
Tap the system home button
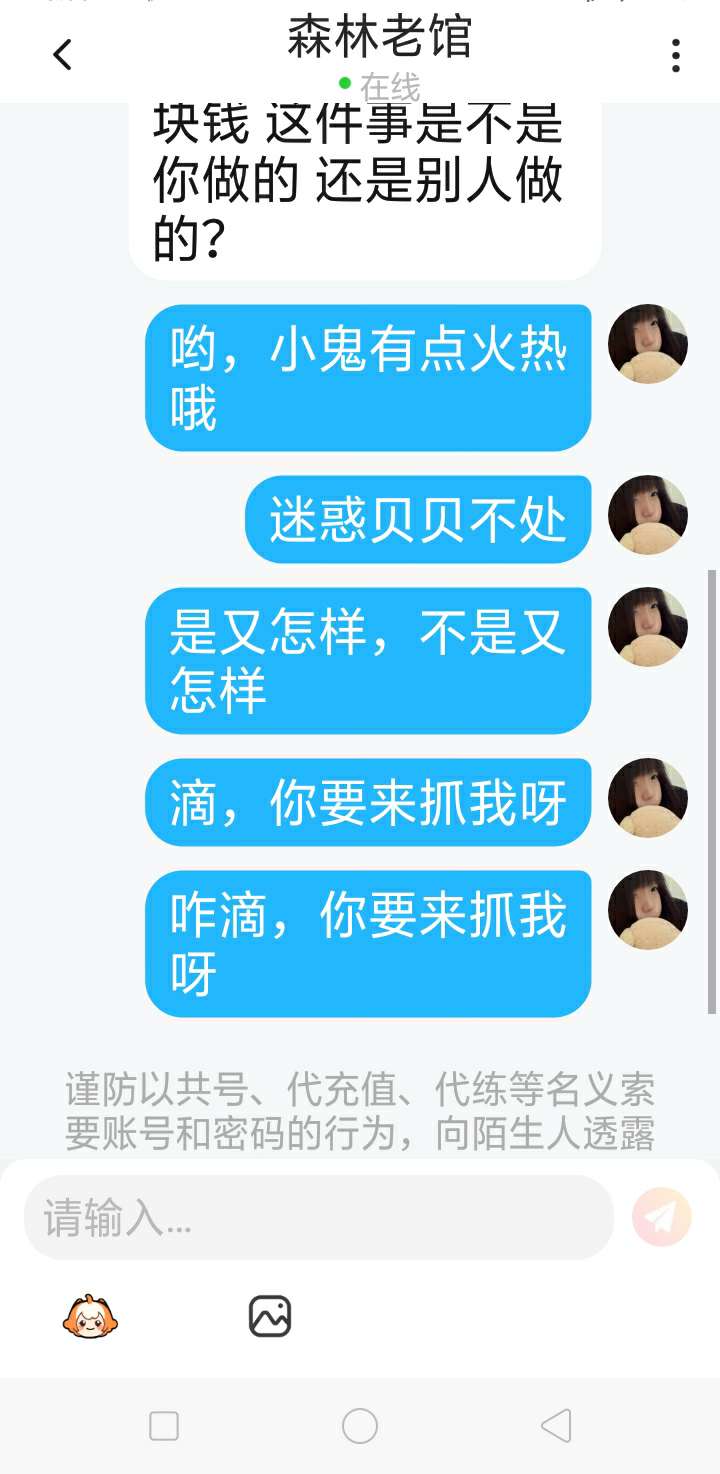(x=360, y=1426)
